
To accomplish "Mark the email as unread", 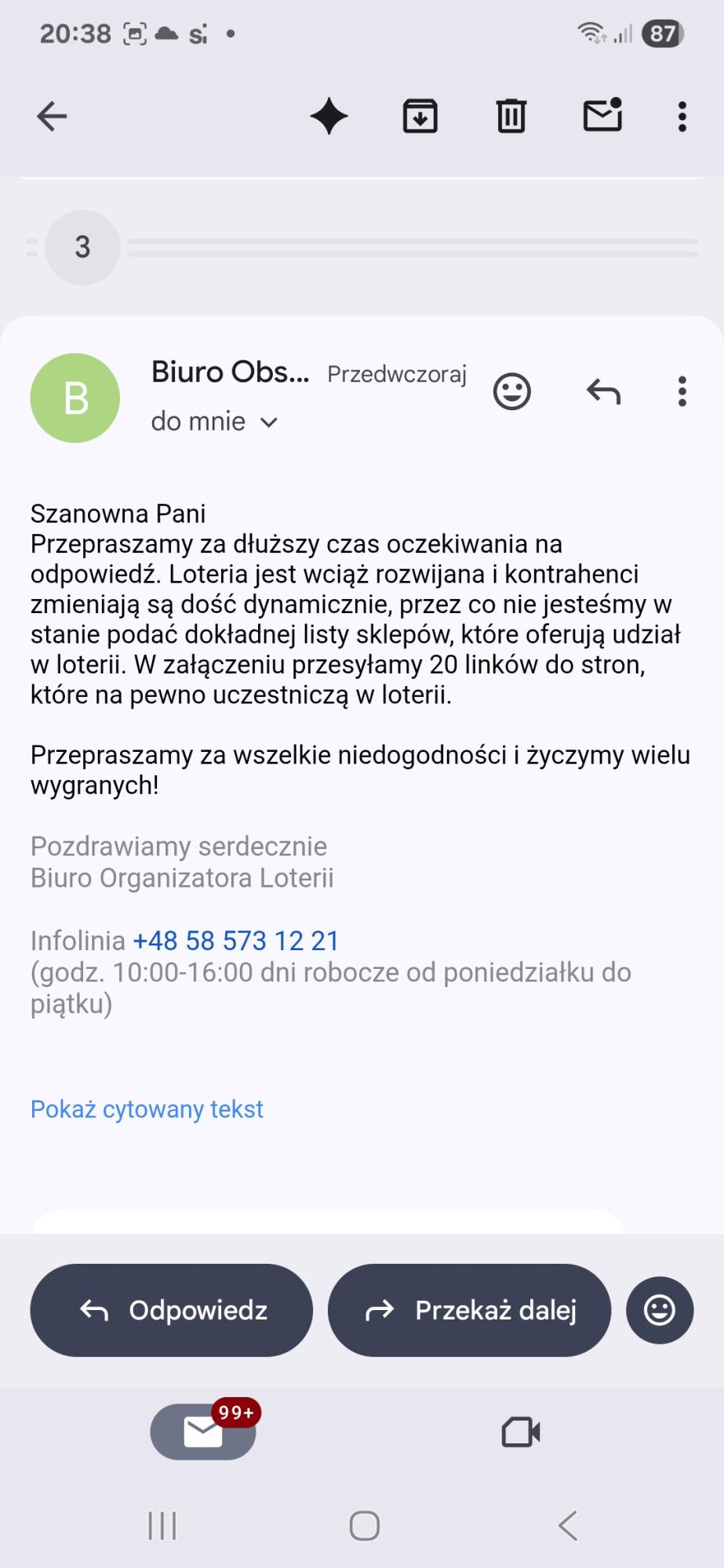I will pos(602,116).
